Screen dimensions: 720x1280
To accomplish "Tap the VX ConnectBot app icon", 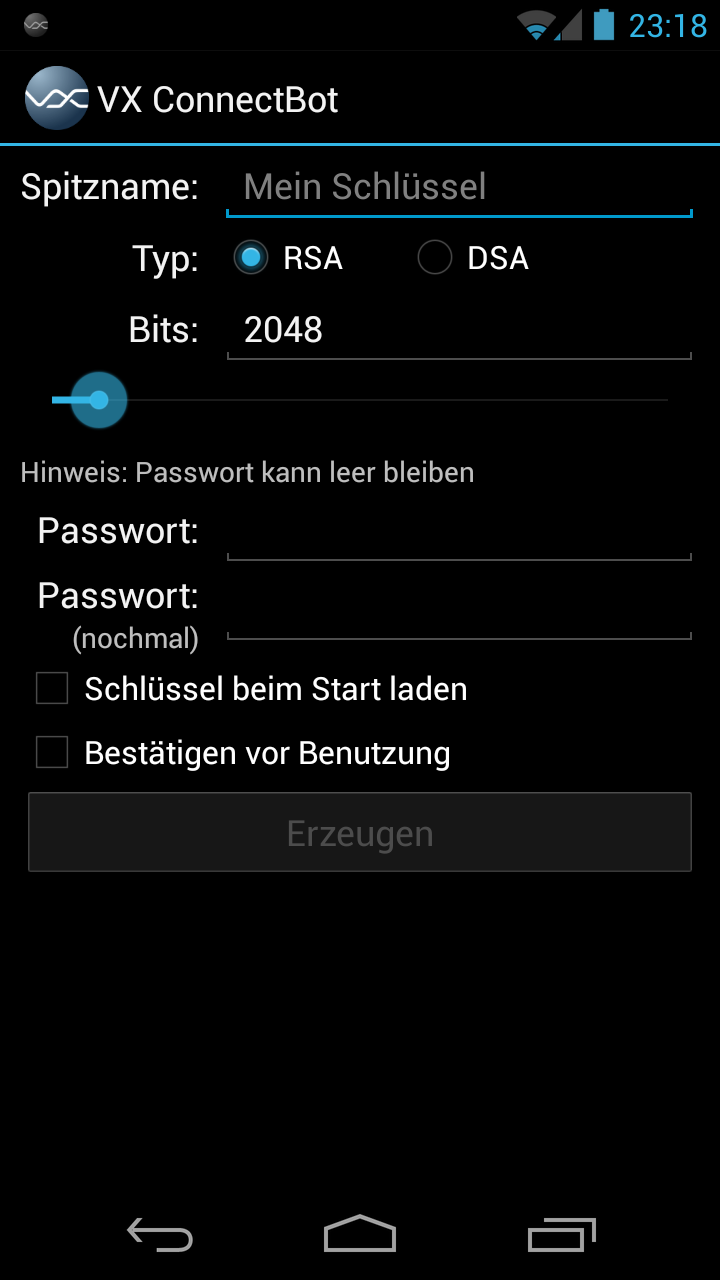I will pos(56,98).
